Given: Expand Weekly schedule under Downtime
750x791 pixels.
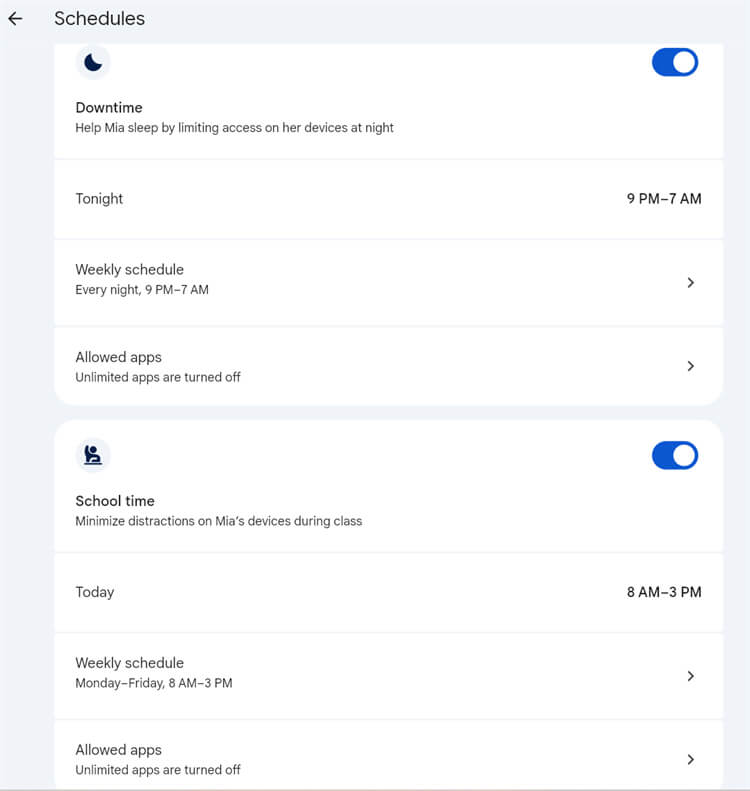Looking at the screenshot, I should 388,282.
